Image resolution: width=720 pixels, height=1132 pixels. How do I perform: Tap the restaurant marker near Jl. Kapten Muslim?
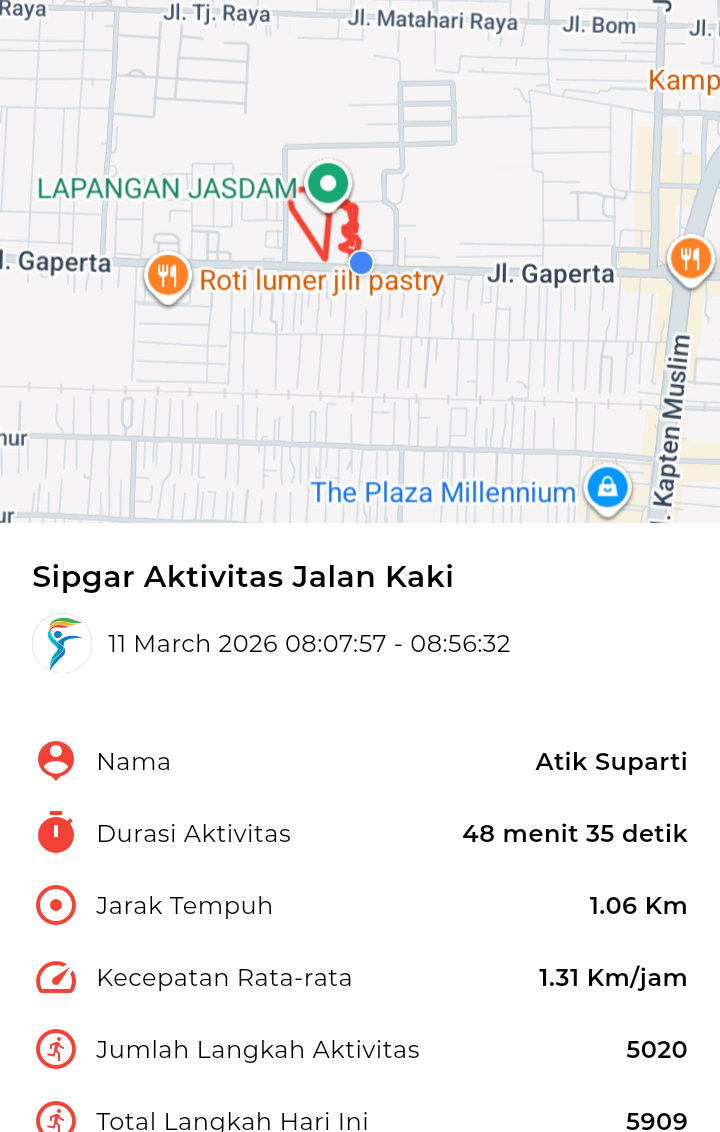coord(690,259)
